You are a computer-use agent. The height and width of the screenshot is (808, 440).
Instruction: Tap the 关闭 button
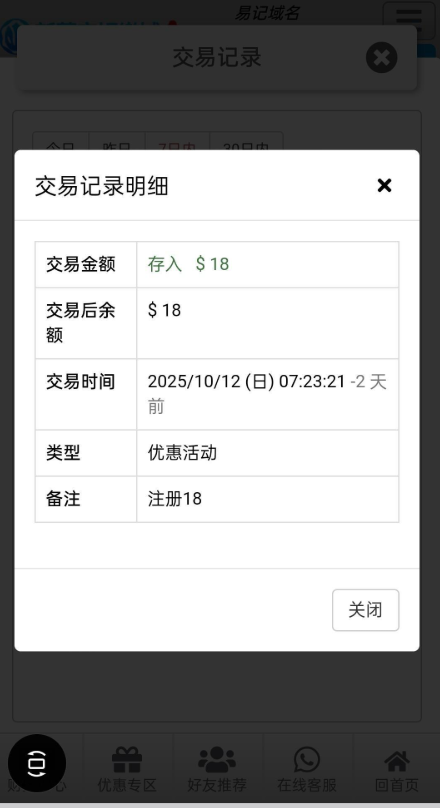pos(365,610)
